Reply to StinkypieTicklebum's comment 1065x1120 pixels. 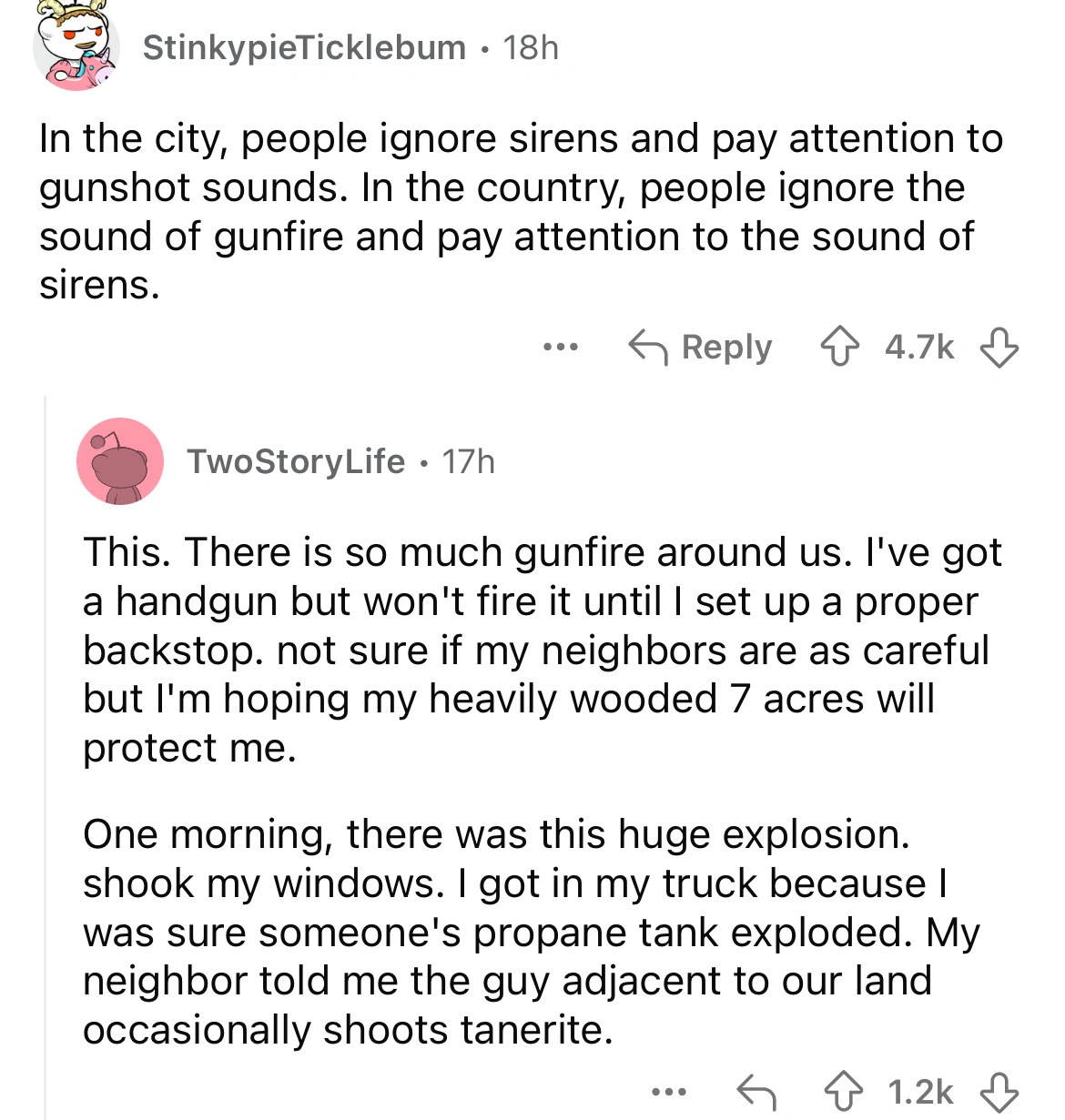point(701,348)
